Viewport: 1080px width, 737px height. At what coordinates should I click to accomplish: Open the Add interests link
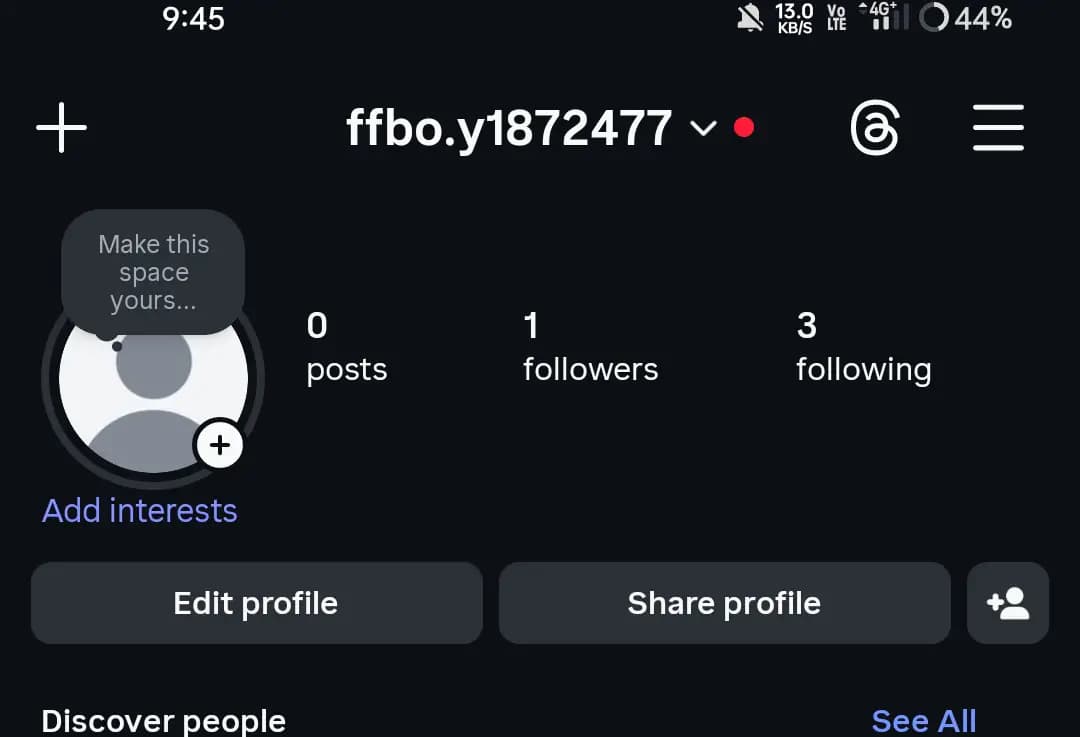140,511
